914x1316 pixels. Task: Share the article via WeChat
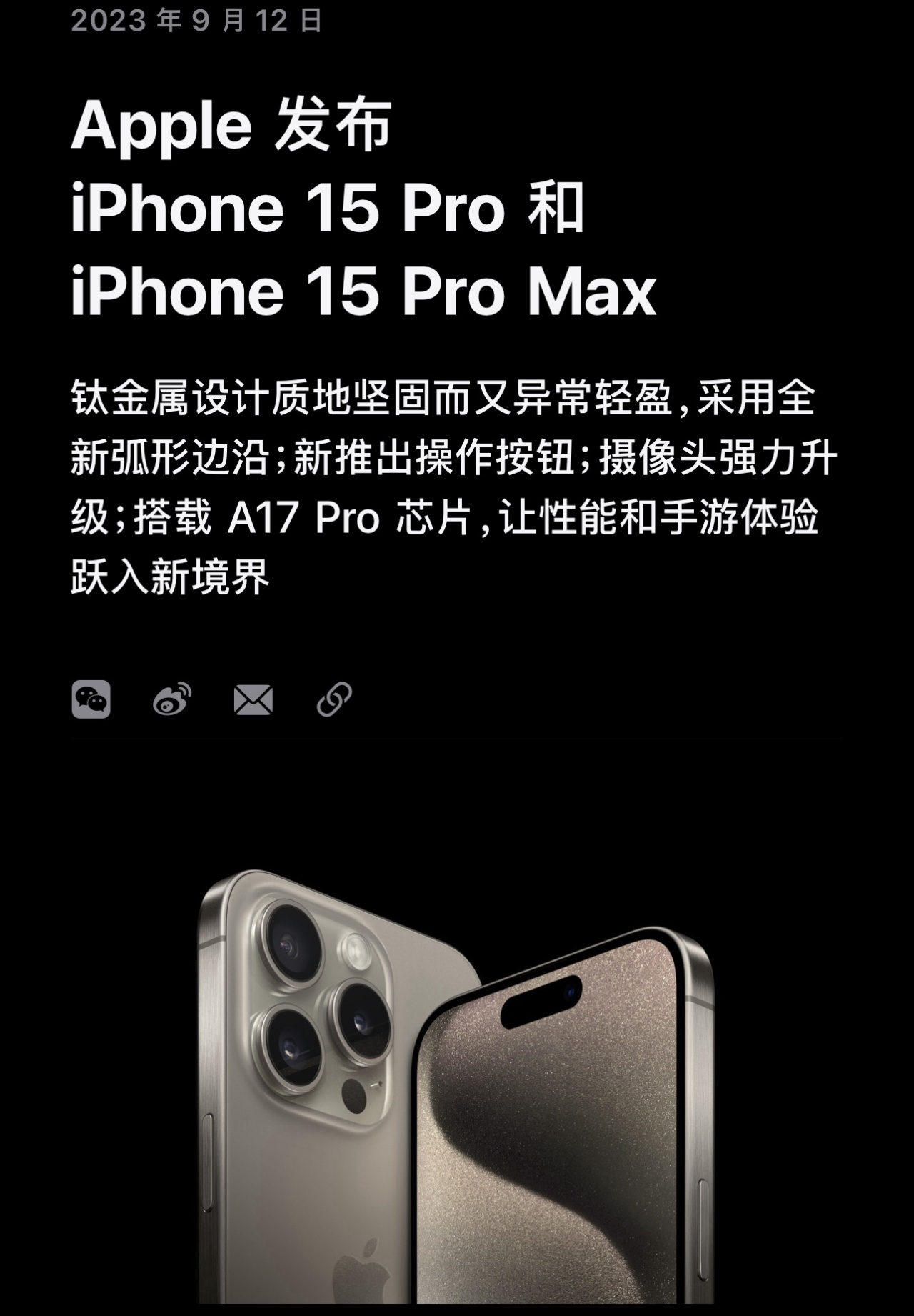tap(91, 699)
